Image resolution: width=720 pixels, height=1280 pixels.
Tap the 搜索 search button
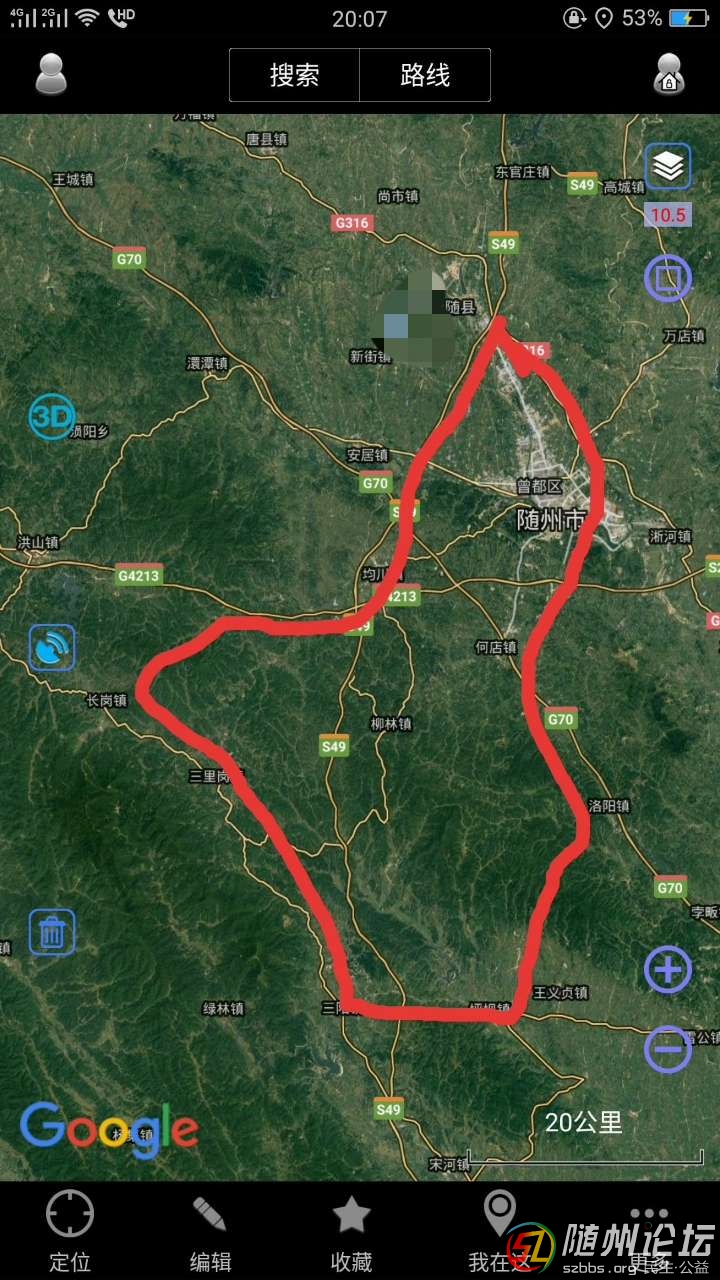point(294,75)
